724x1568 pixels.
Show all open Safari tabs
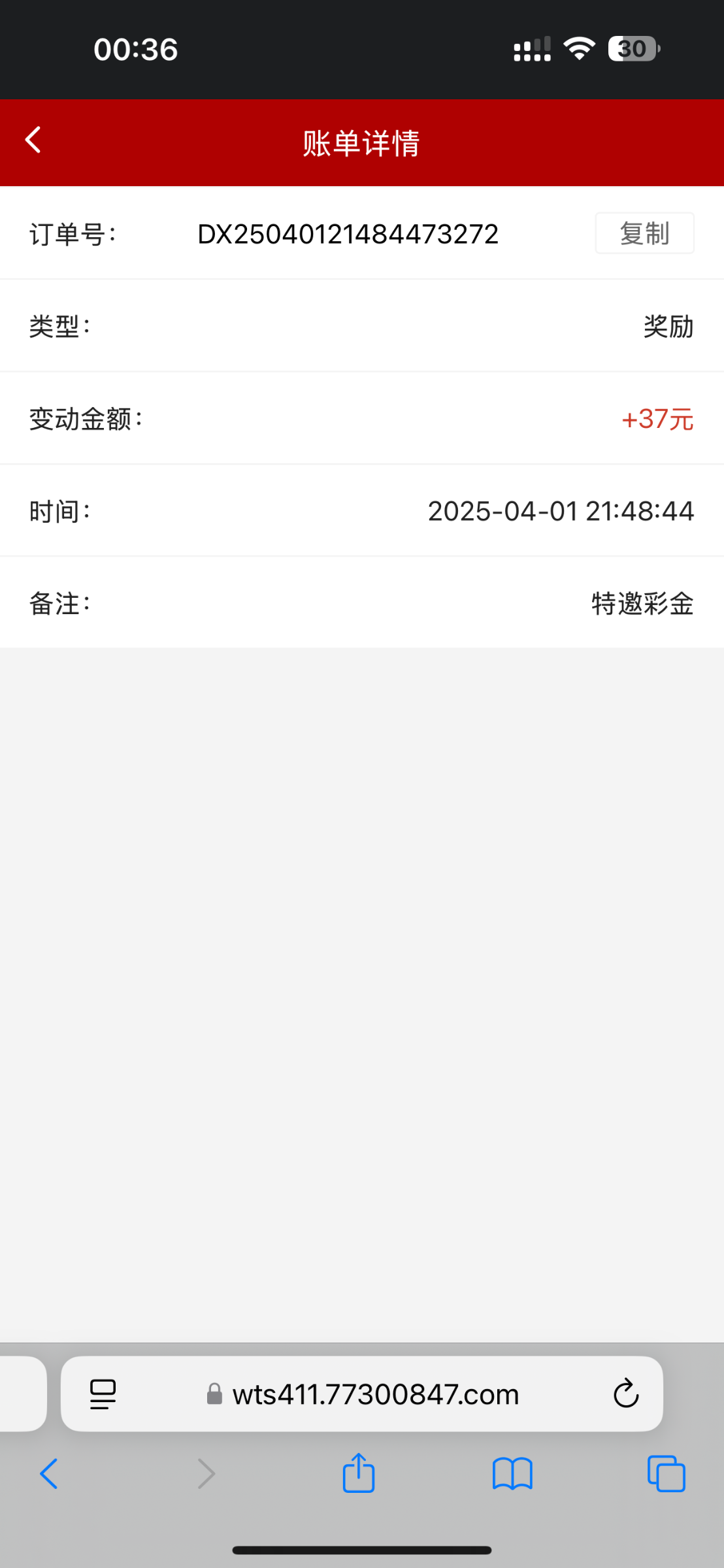tap(666, 1474)
